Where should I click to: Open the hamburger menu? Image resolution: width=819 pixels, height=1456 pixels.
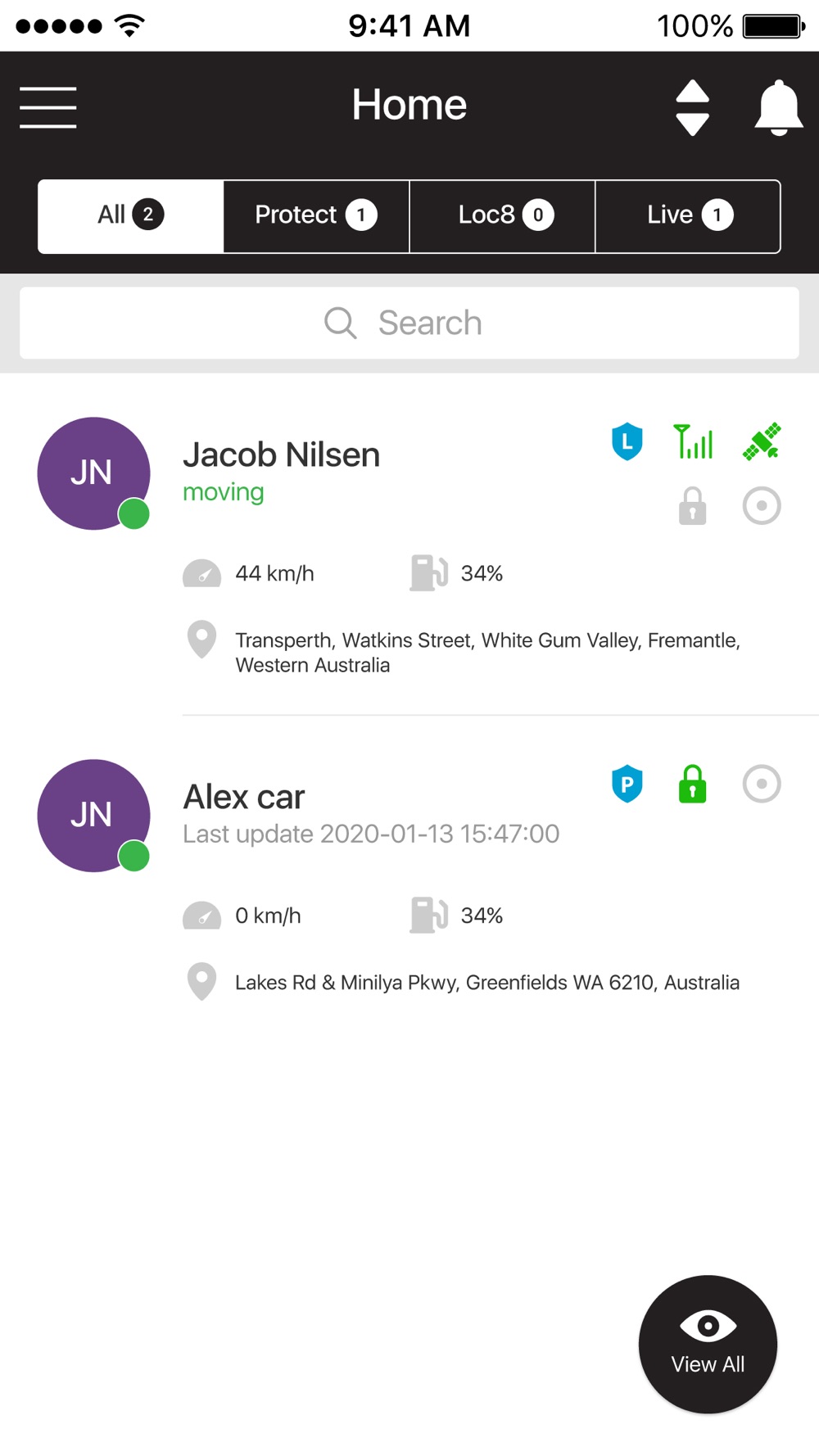(48, 107)
